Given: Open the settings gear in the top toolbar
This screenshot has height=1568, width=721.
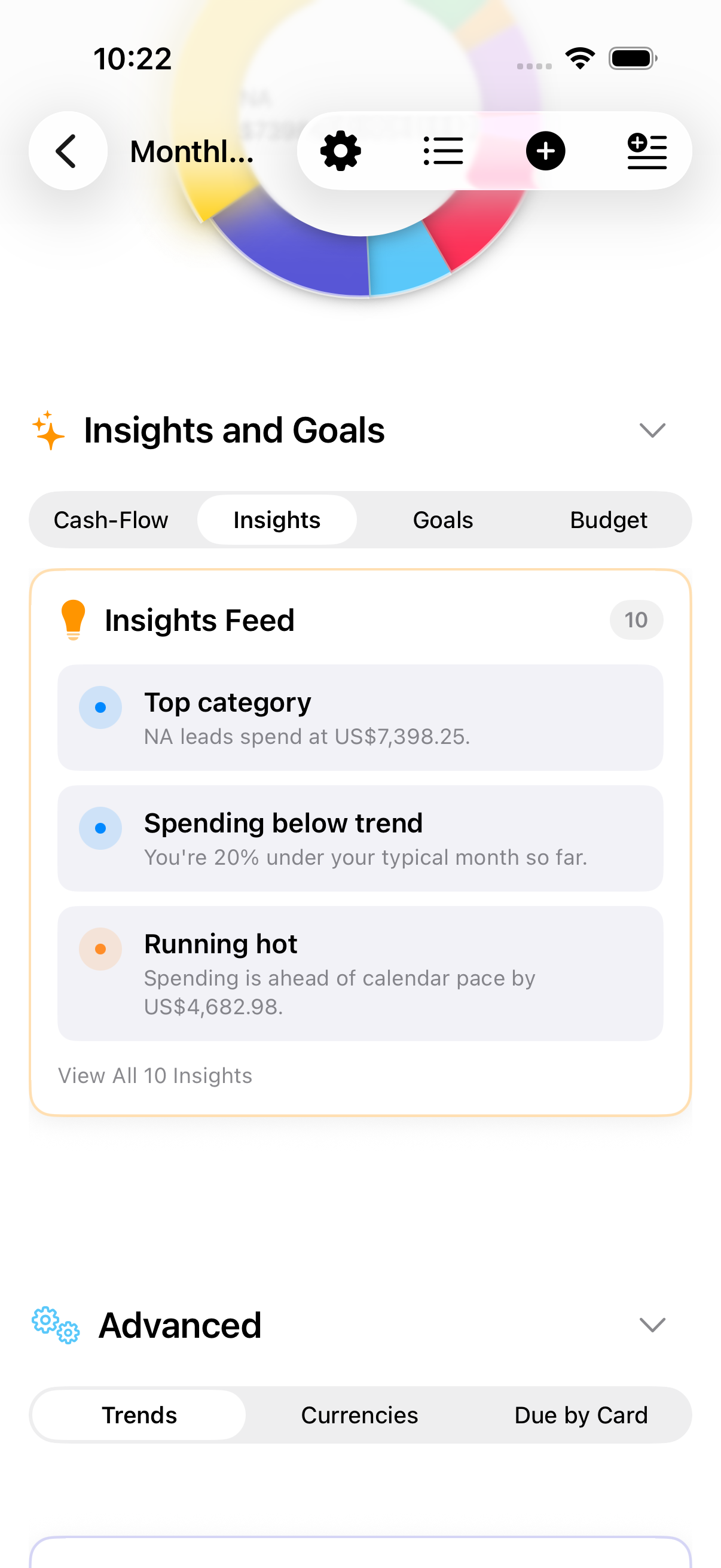Looking at the screenshot, I should 341,151.
